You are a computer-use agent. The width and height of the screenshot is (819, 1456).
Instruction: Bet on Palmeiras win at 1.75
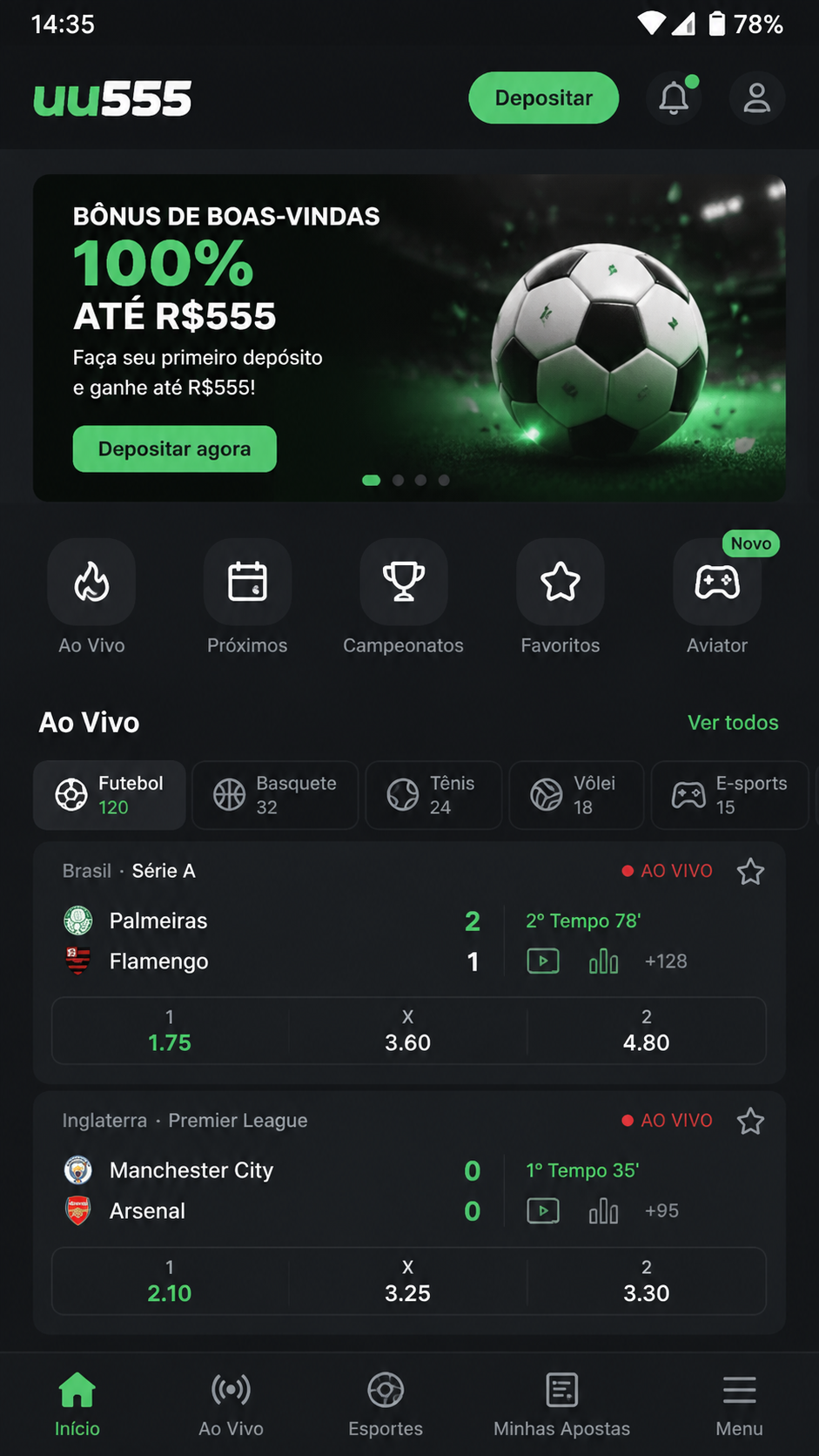pos(170,1031)
